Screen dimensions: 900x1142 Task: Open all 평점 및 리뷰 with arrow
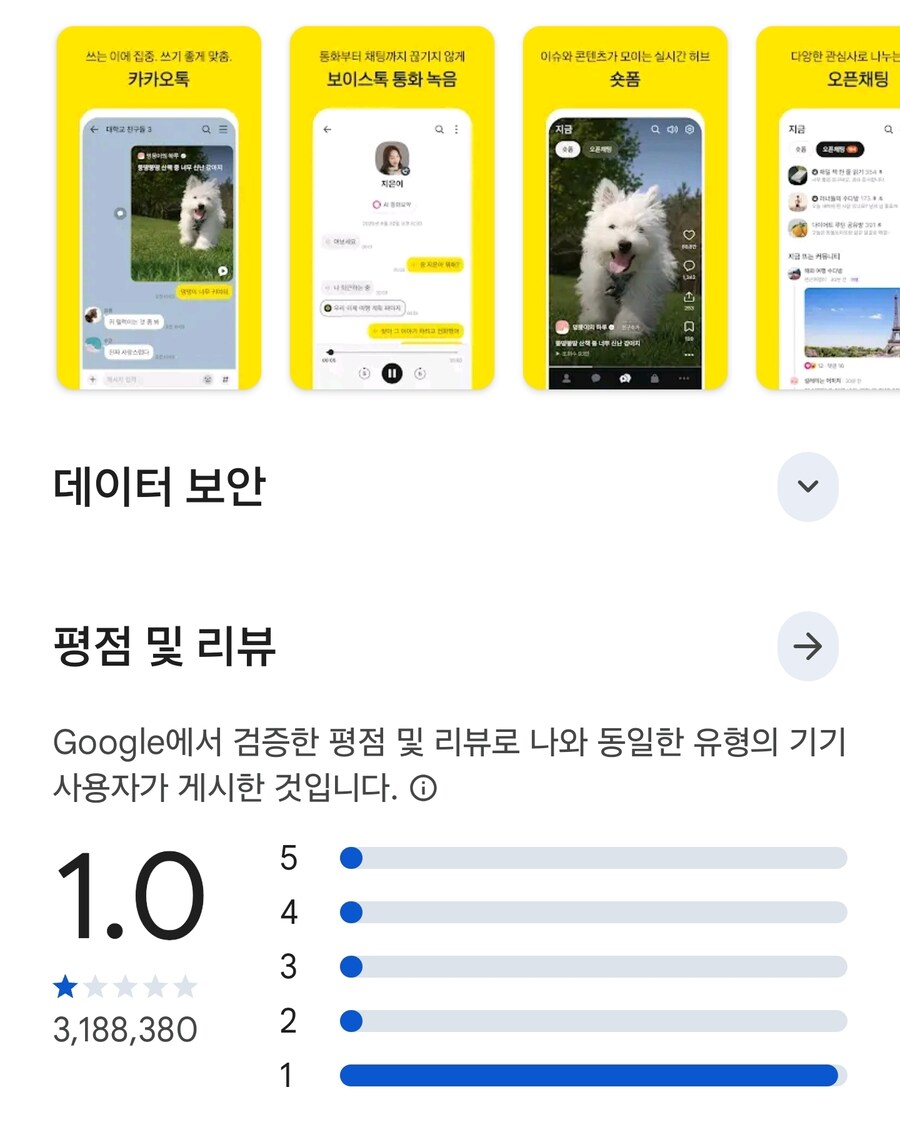coord(807,646)
